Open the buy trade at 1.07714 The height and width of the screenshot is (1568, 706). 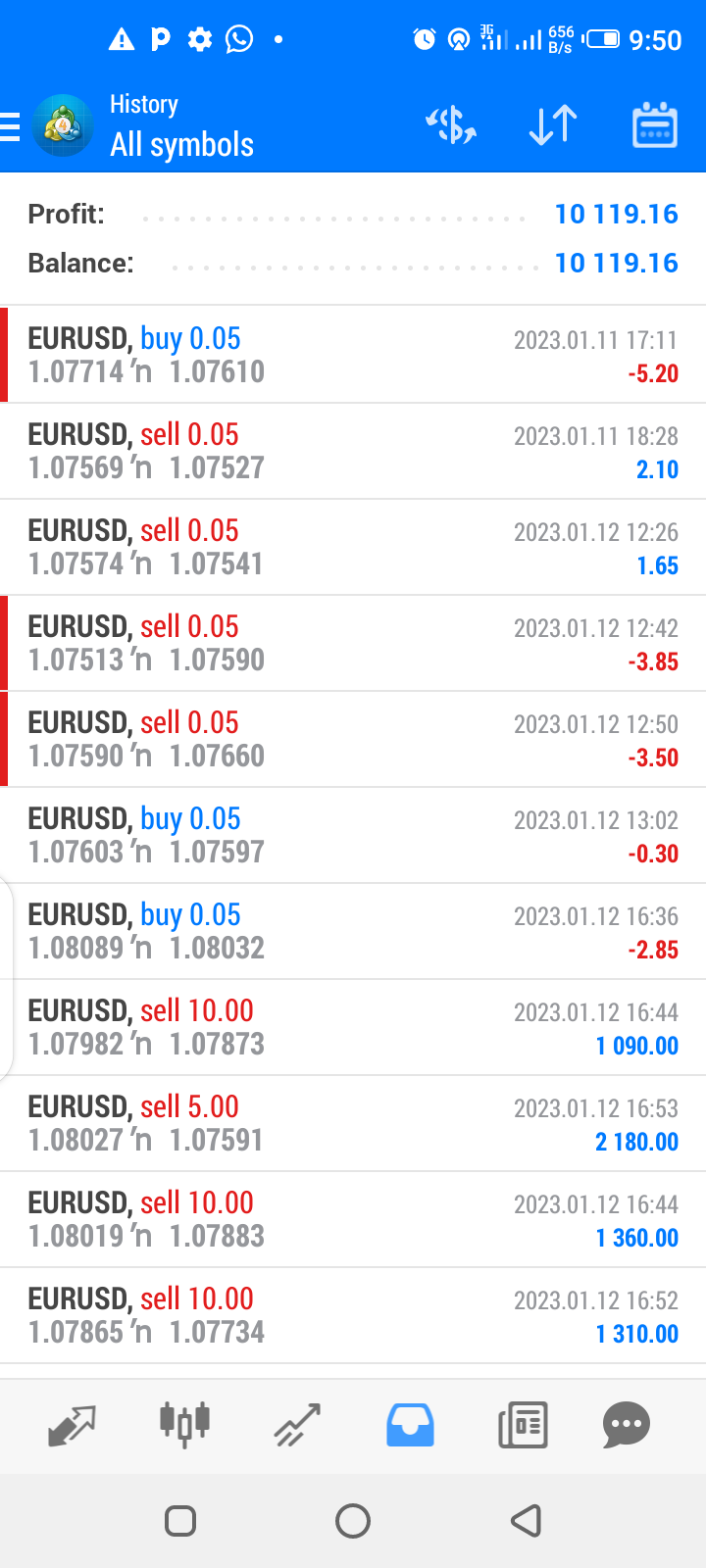coord(353,355)
